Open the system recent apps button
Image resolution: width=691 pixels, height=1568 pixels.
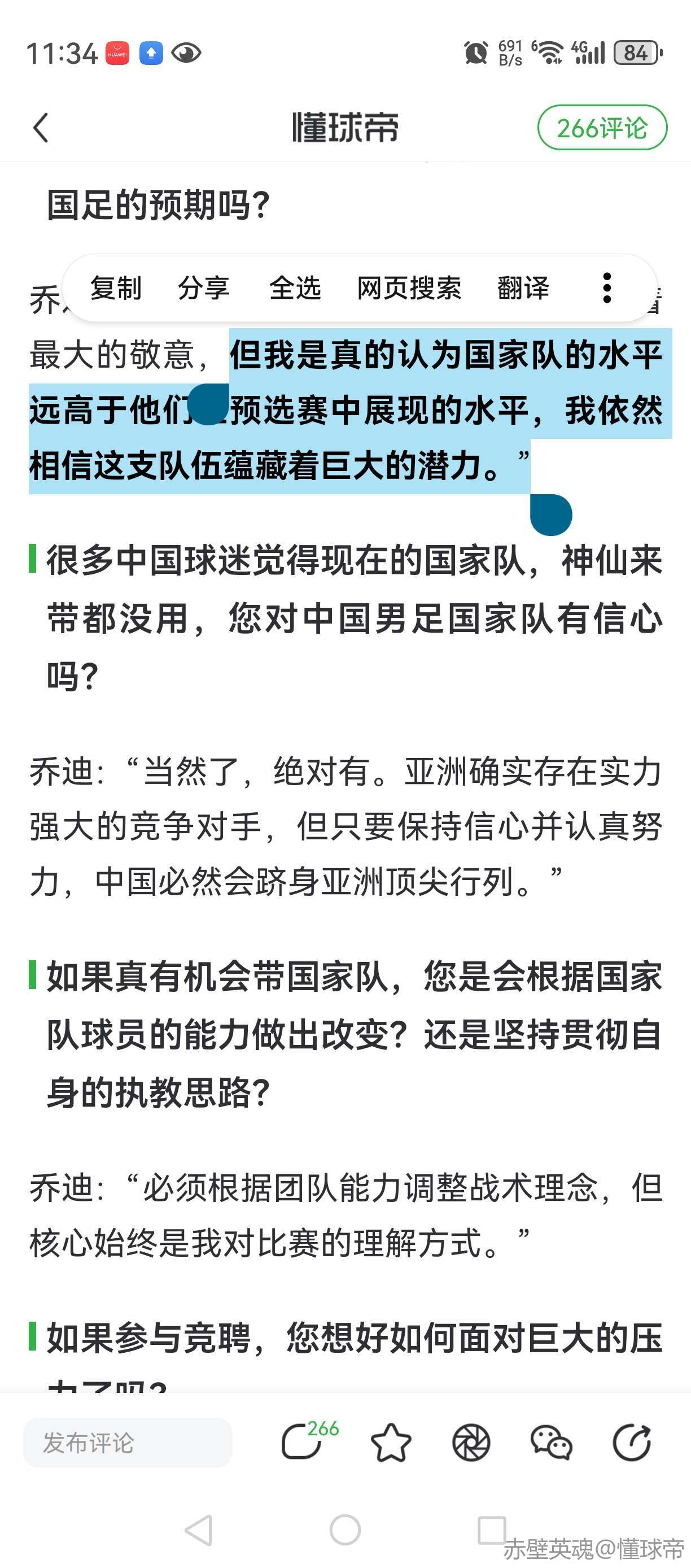pos(492,1530)
